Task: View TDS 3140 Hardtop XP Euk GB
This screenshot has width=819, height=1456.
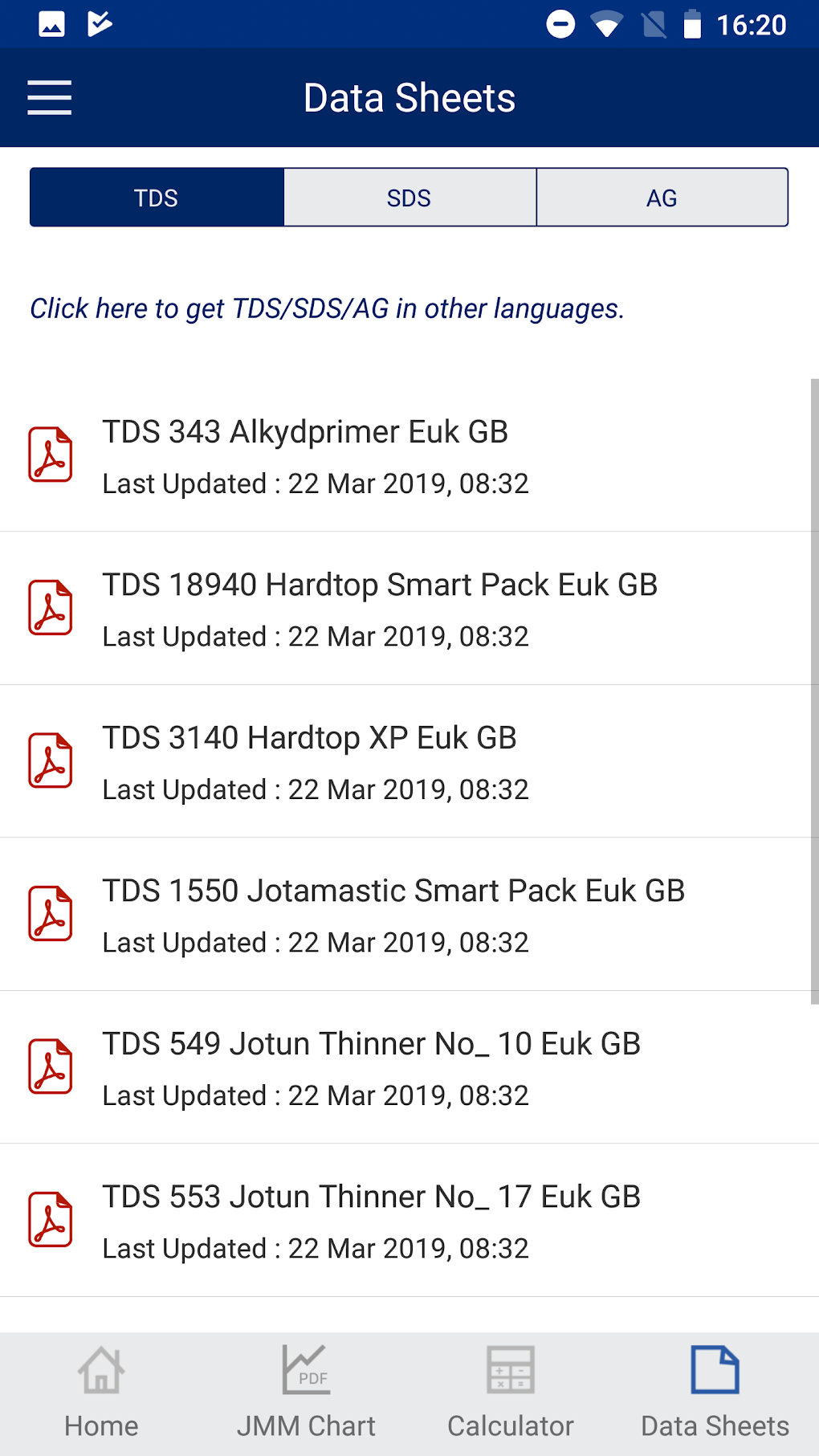Action: (x=309, y=761)
